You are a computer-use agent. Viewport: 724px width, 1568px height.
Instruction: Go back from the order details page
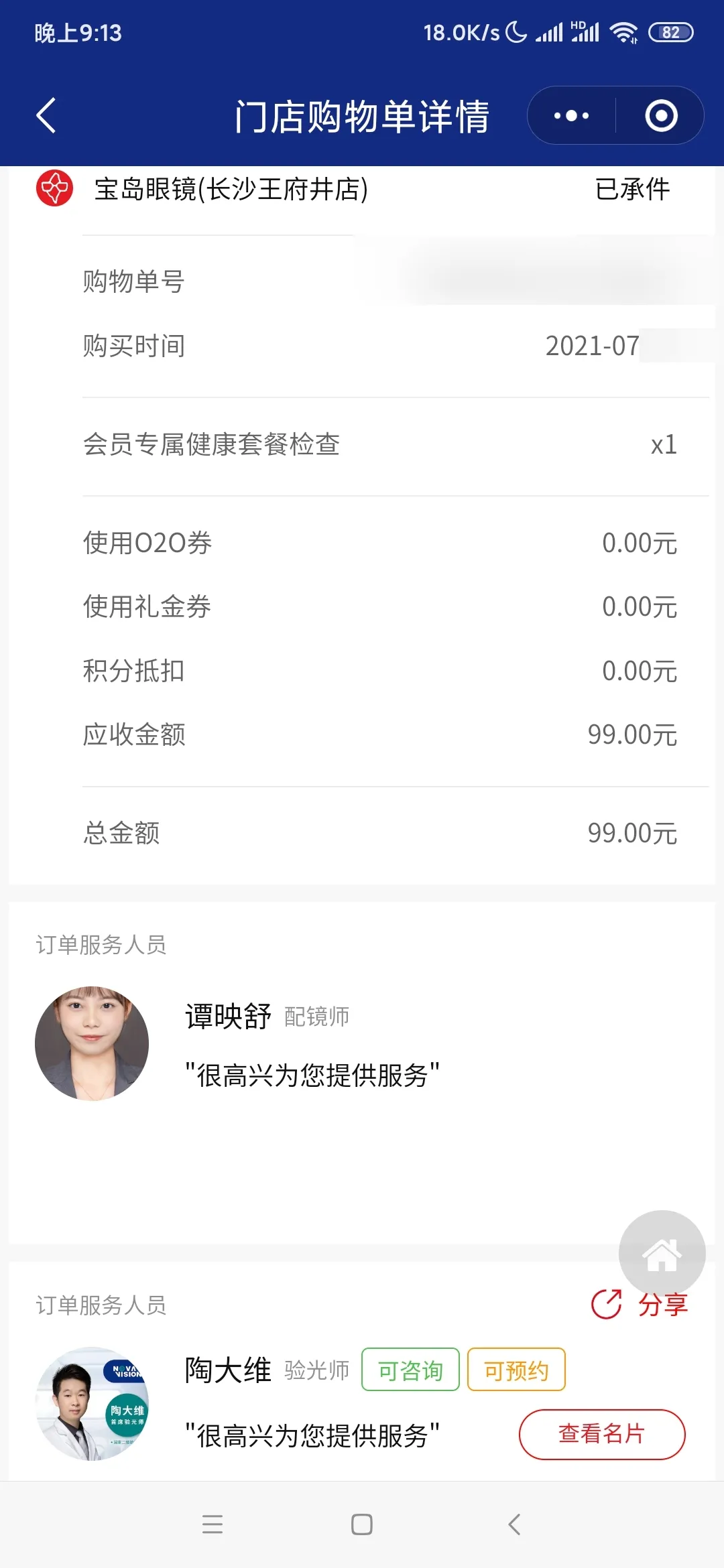[x=46, y=115]
